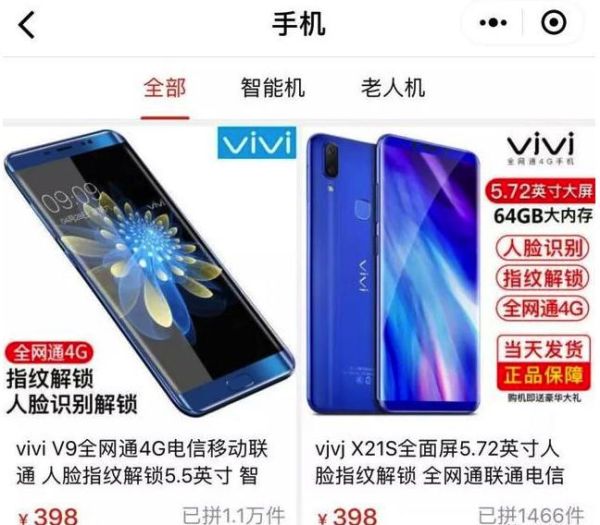This screenshot has height=525, width=600.
Task: Close the mini program with the circle button
Action: [553, 26]
